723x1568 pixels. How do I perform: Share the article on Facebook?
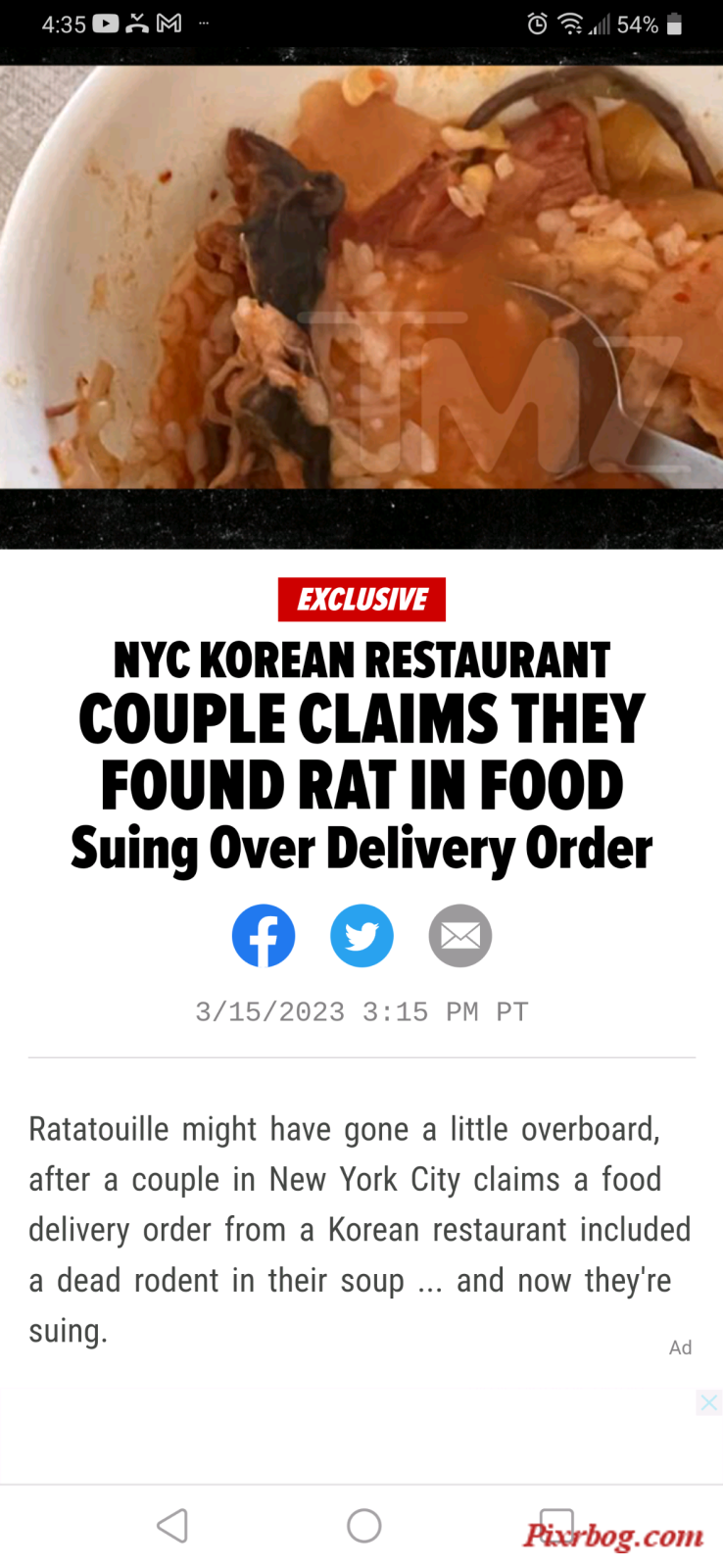coord(263,935)
